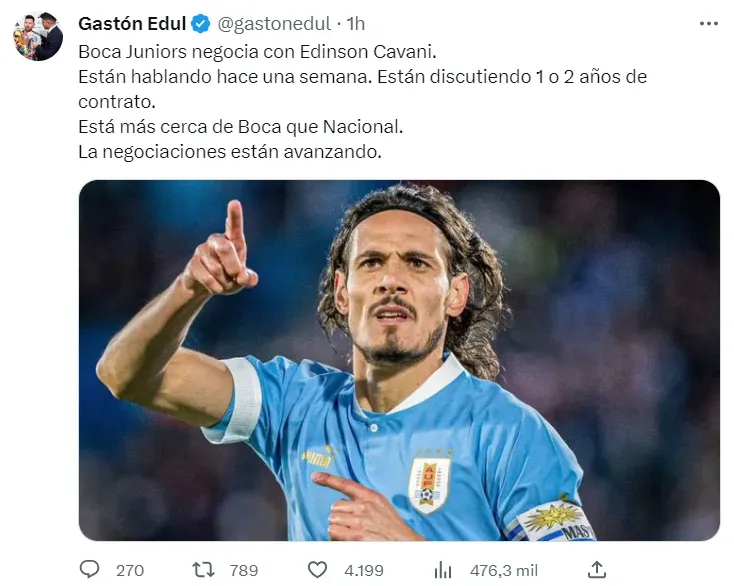Open the tweet's three-dot overflow menu

tap(708, 23)
